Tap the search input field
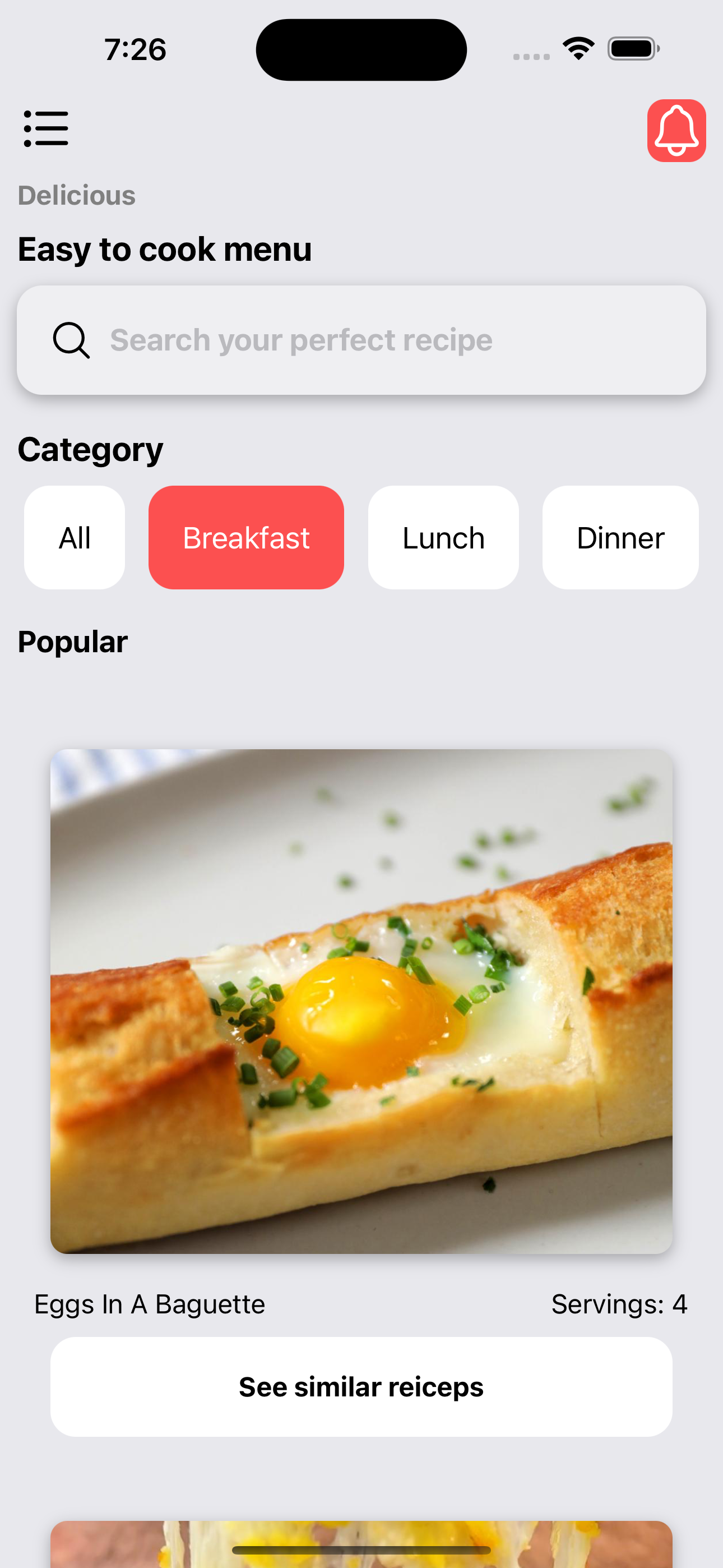This screenshot has height=1568, width=723. [x=361, y=340]
